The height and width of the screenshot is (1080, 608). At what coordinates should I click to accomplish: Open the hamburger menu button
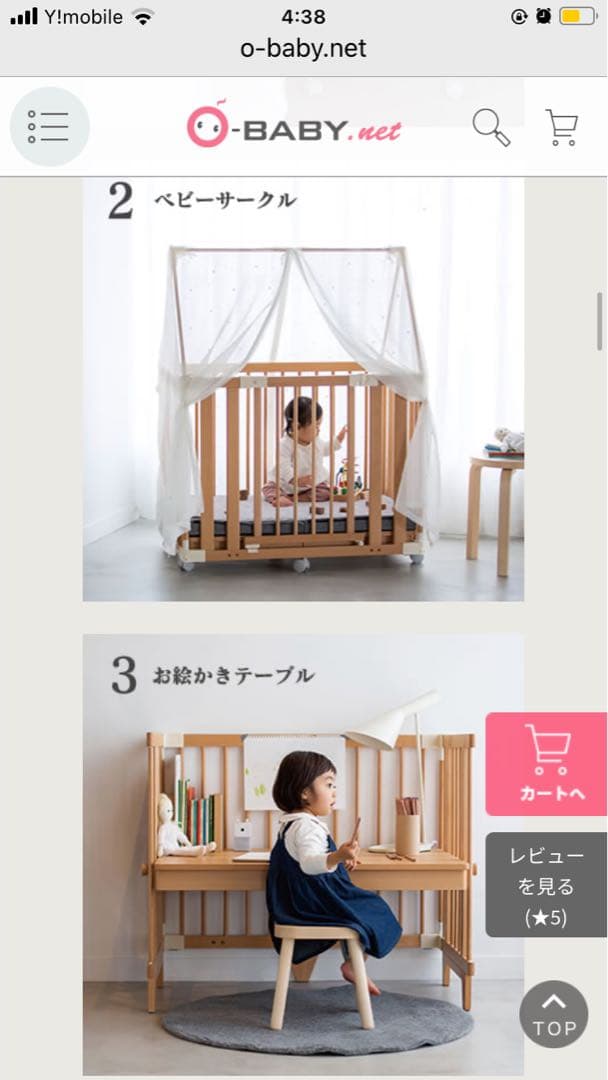(49, 127)
